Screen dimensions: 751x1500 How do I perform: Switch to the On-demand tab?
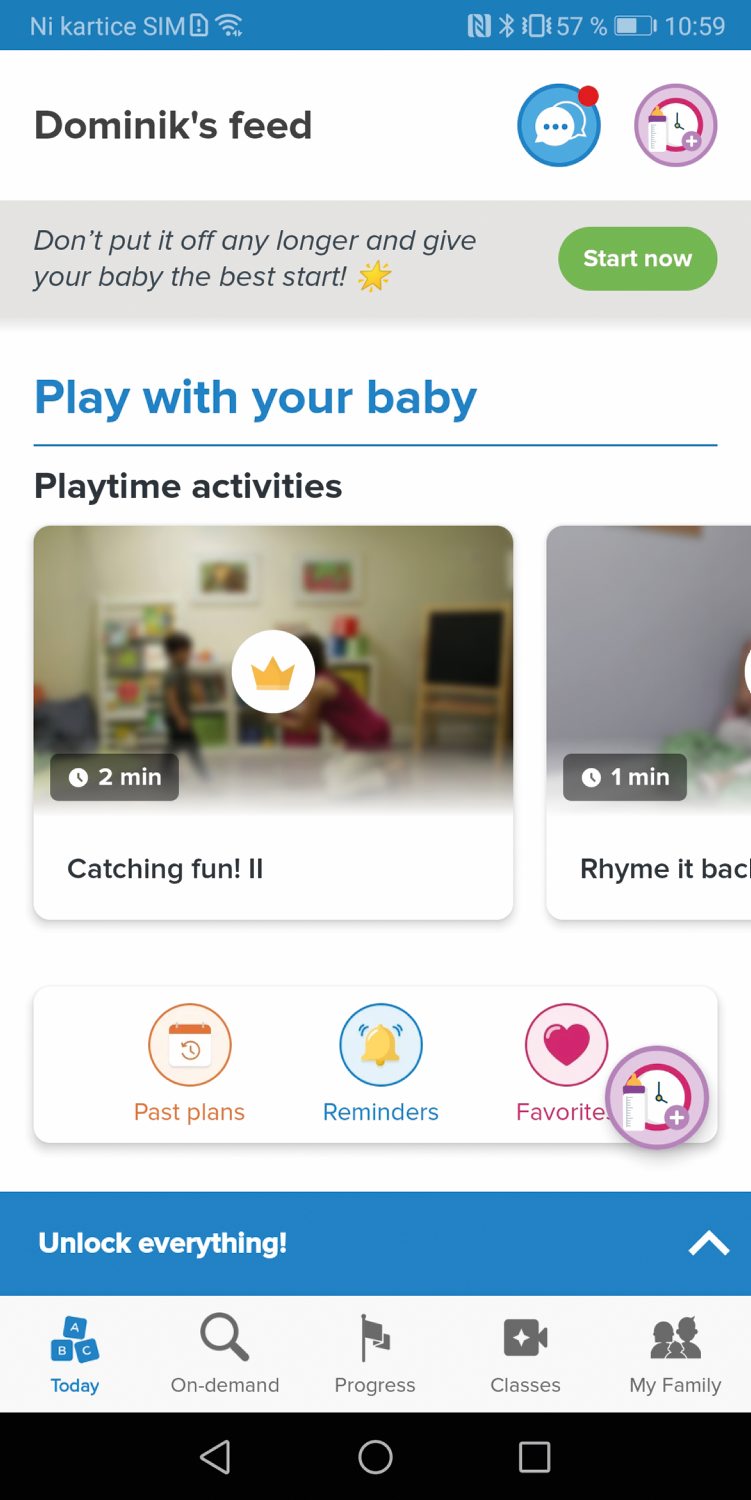point(225,1355)
